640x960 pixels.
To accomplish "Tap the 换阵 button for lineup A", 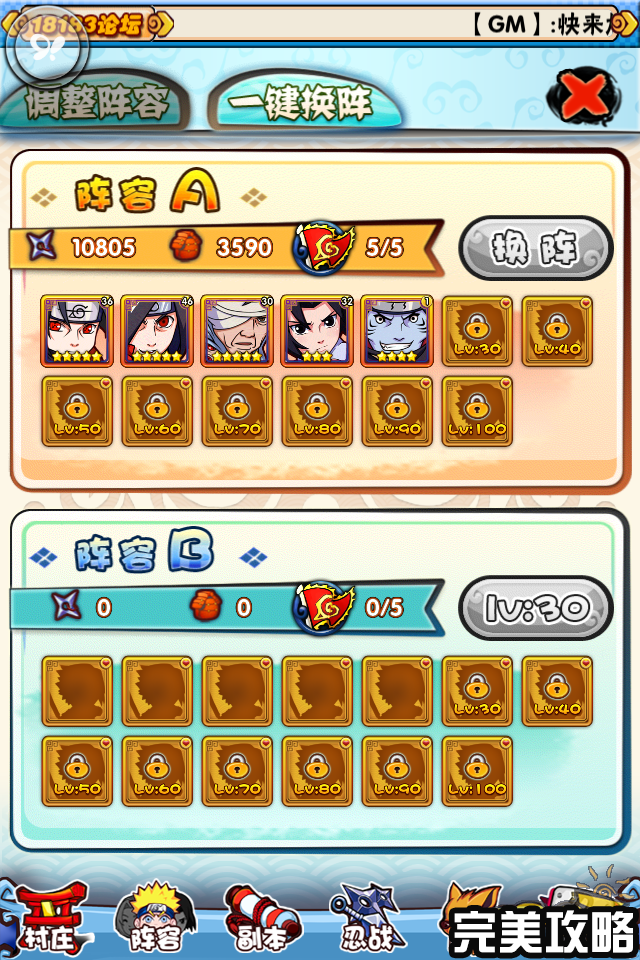I will coord(535,249).
